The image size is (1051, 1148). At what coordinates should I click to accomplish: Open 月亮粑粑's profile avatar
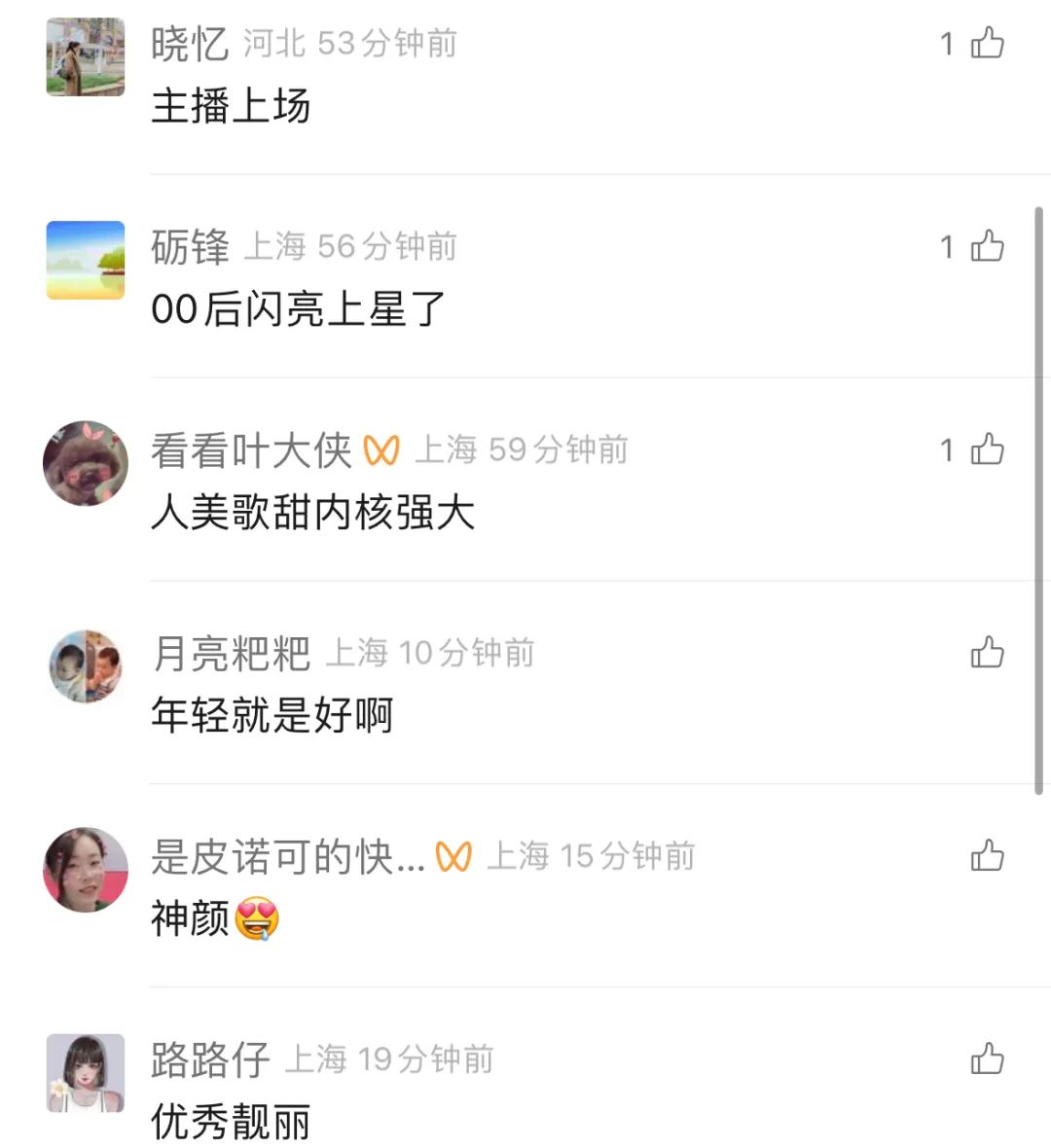pos(86,666)
